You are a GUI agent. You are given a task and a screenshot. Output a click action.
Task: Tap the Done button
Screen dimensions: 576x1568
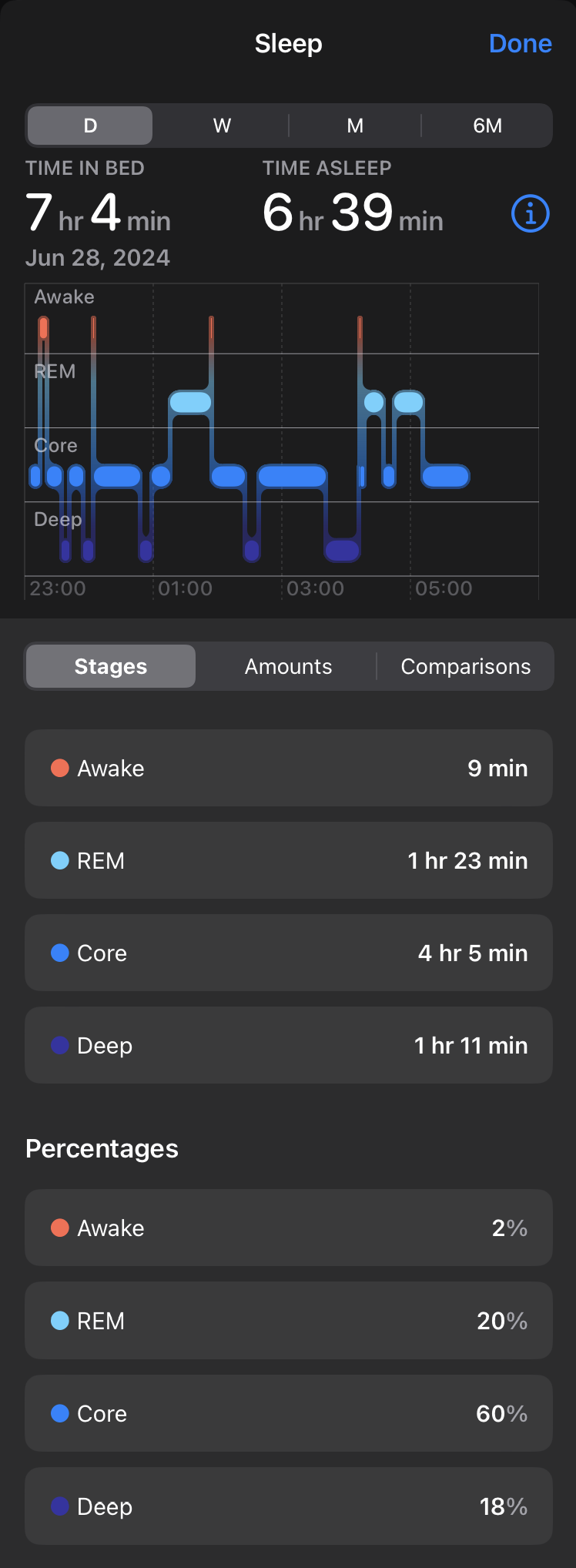point(520,44)
